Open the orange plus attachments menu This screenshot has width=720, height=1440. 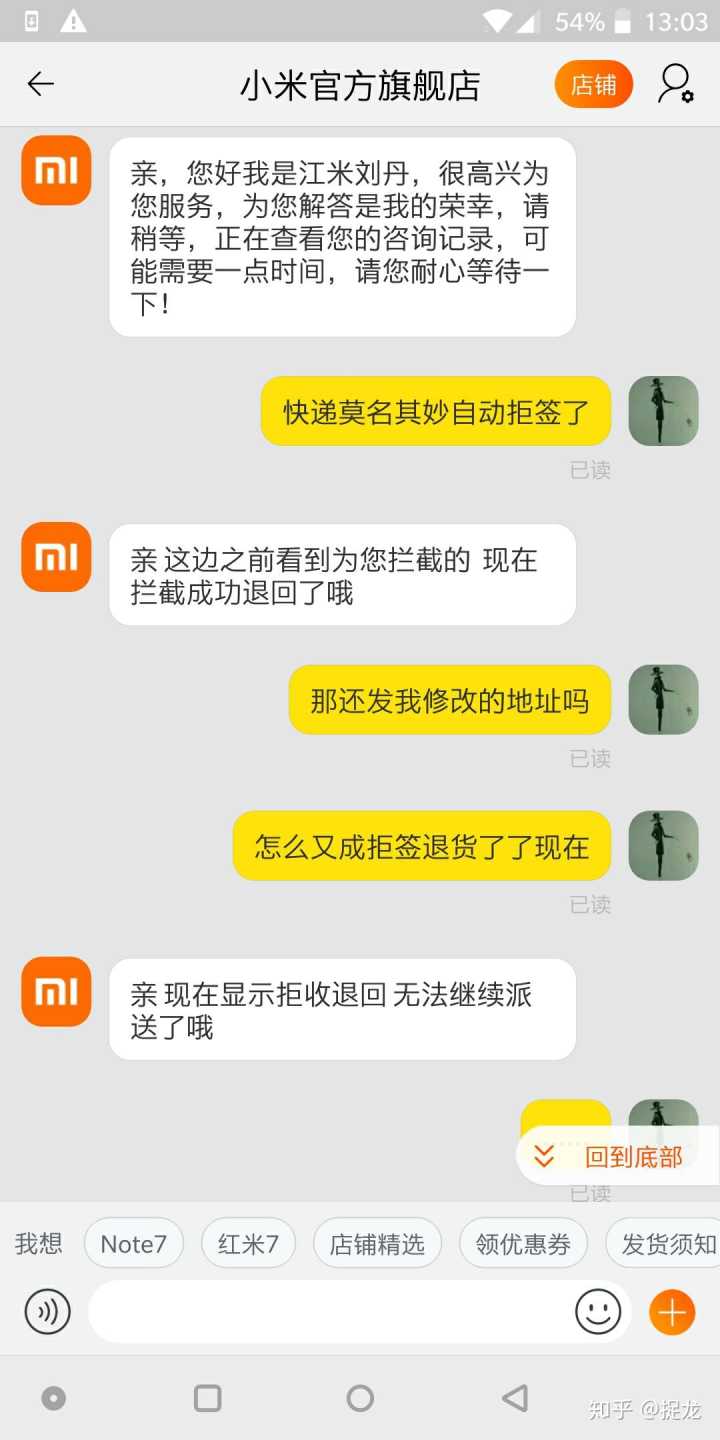[x=672, y=1312]
